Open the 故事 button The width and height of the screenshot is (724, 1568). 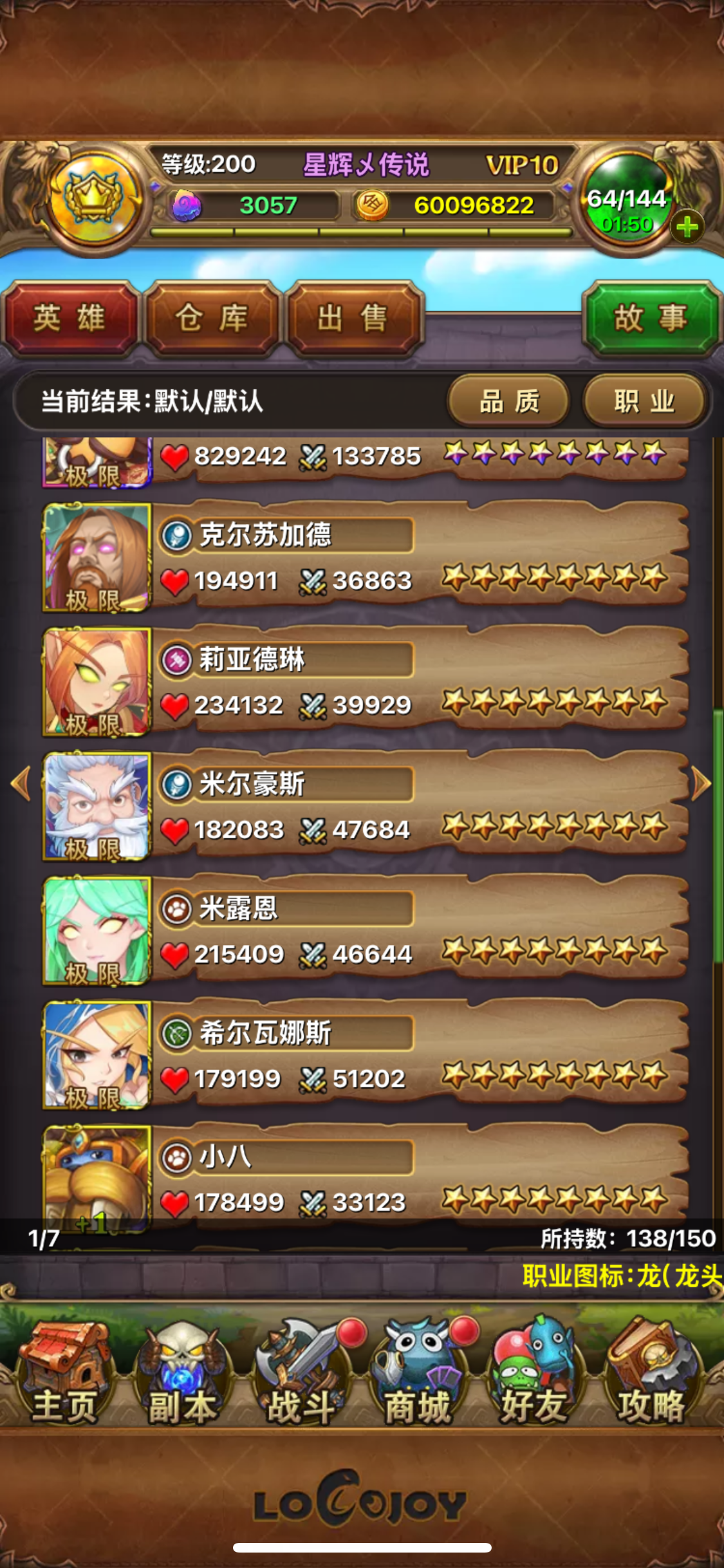click(651, 319)
